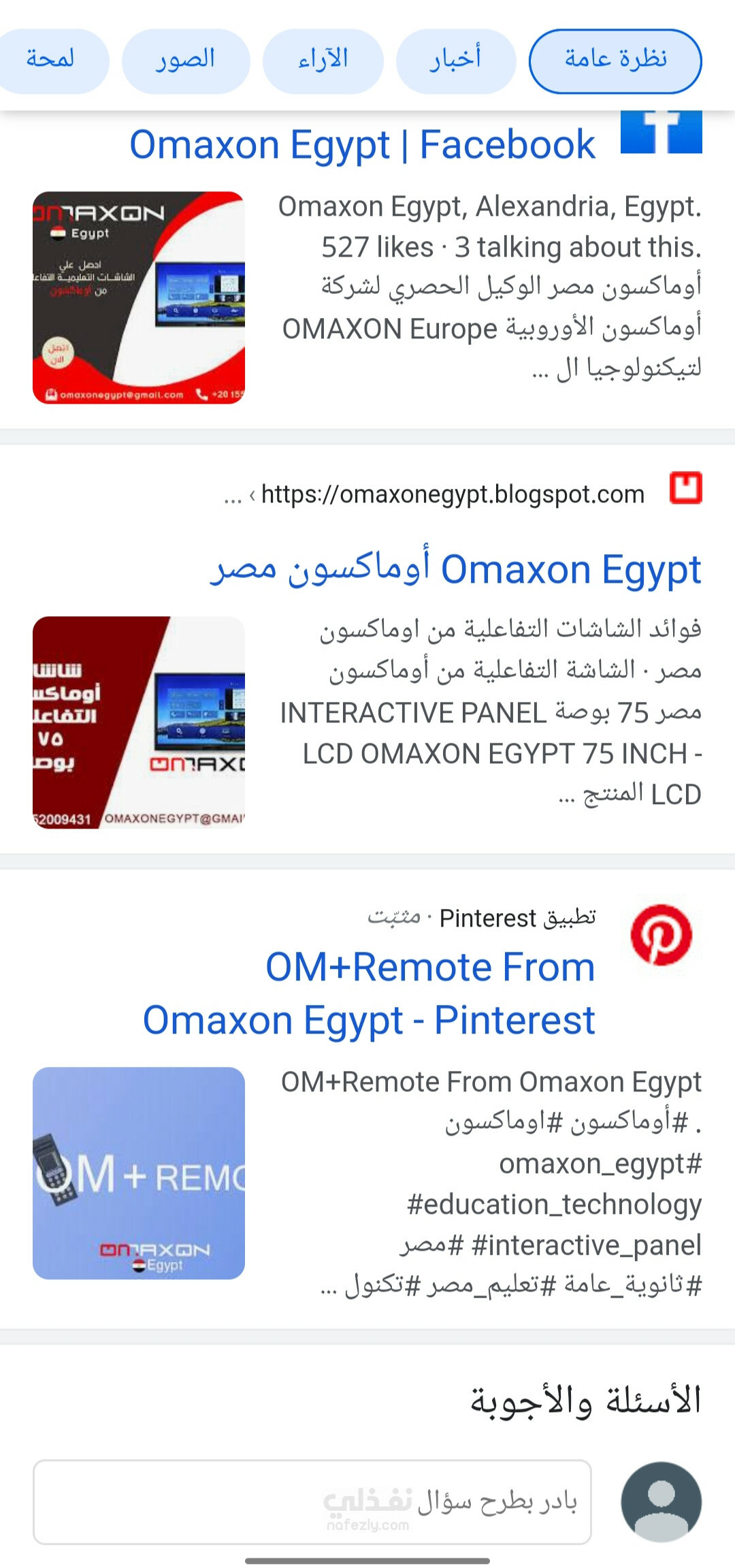Viewport: 735px width, 1568px height.
Task: Switch to the نظرة عامة tab
Action: pyautogui.click(x=615, y=61)
